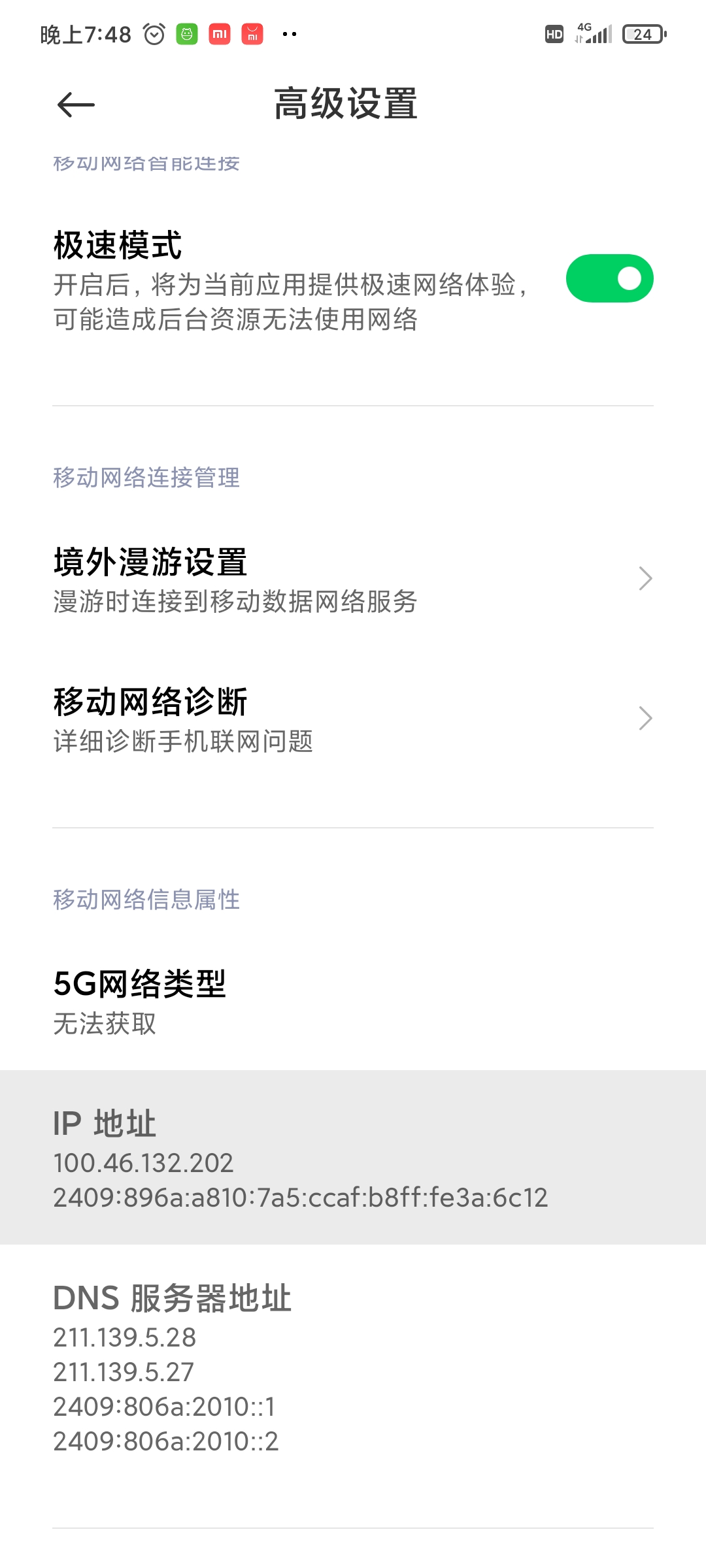The width and height of the screenshot is (706, 1568).
Task: Go back from 高级设置
Action: pos(76,105)
